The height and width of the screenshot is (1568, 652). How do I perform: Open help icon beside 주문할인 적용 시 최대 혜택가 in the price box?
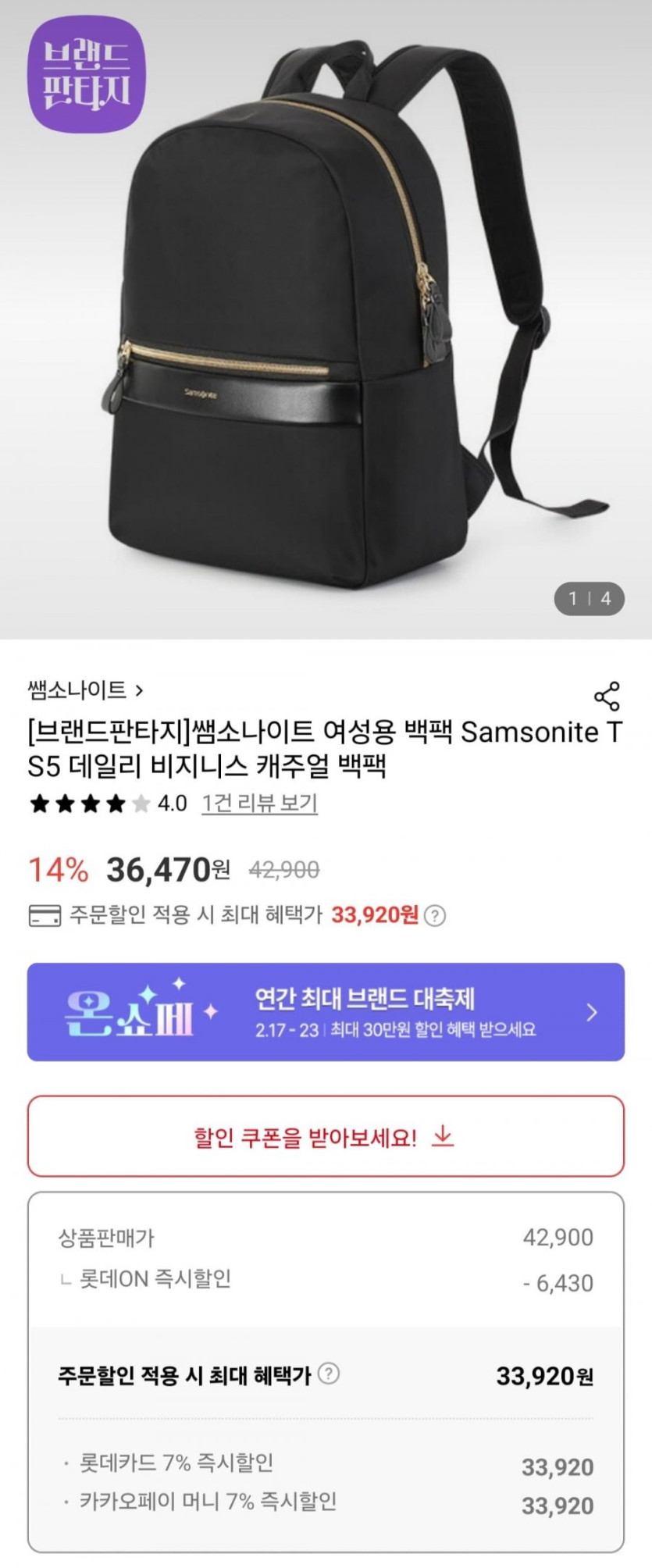(x=330, y=1374)
